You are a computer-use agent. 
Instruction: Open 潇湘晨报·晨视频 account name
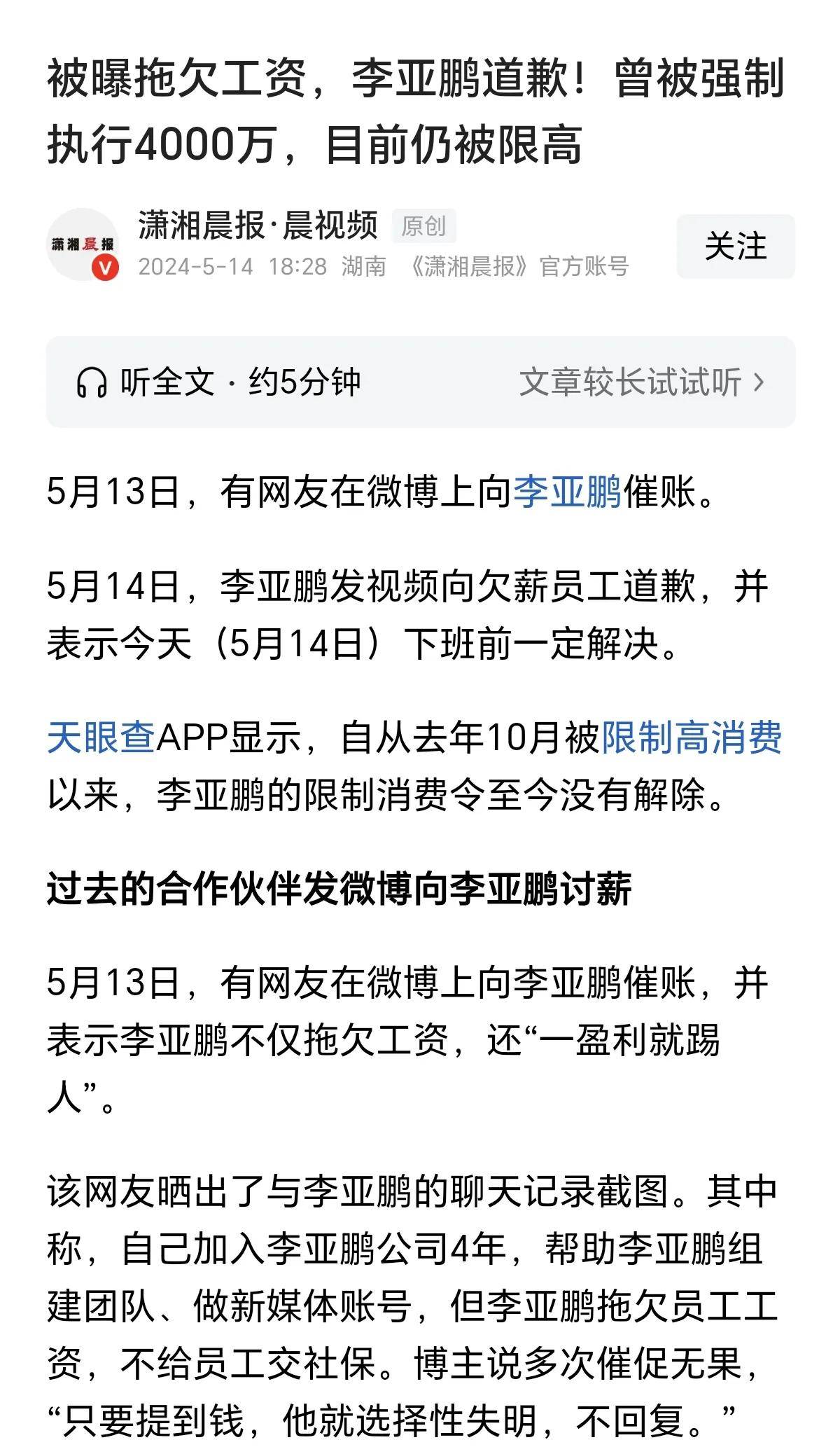[x=258, y=226]
